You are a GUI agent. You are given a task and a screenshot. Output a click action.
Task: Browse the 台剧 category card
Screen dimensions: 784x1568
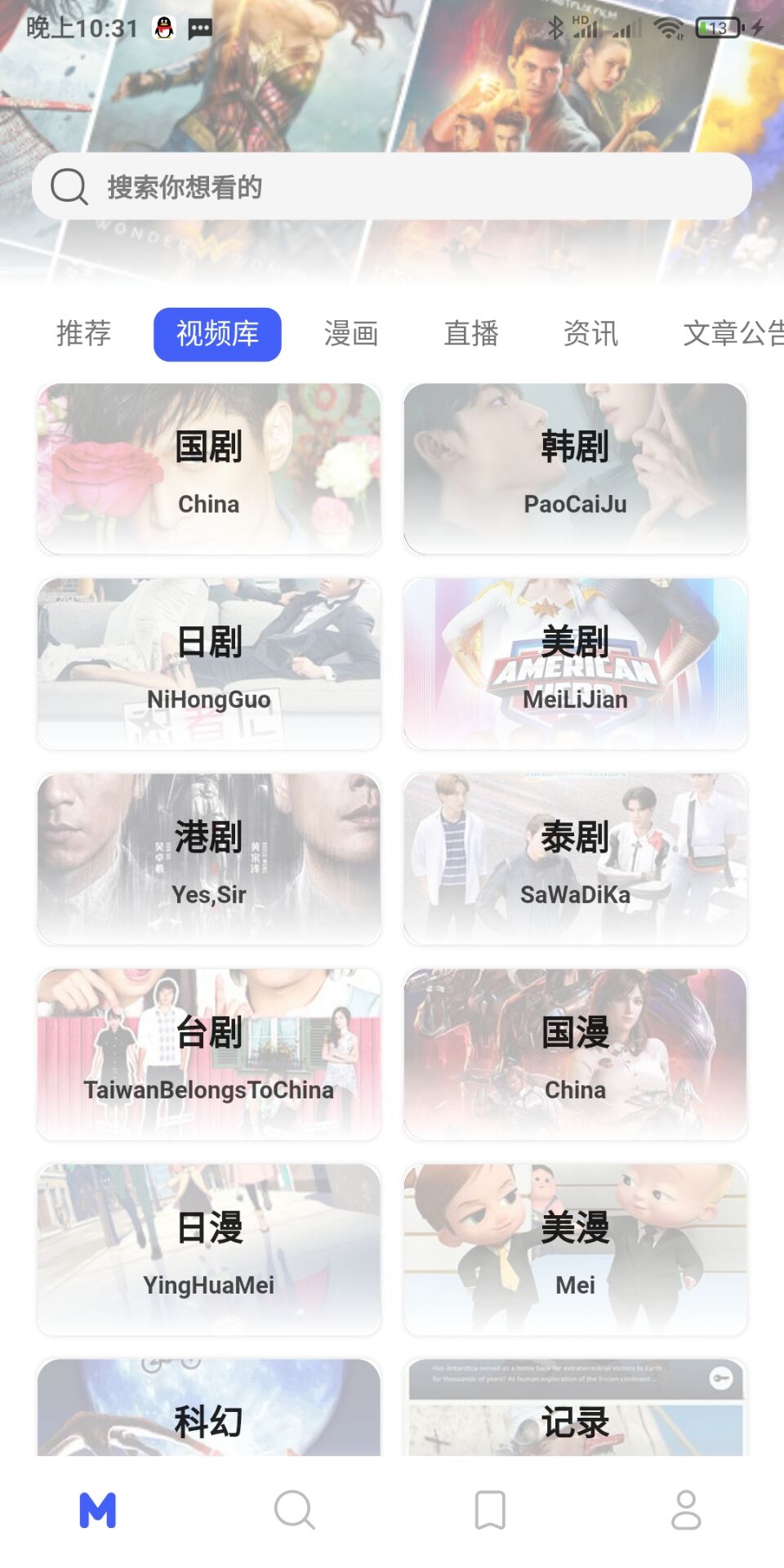pyautogui.click(x=209, y=1054)
